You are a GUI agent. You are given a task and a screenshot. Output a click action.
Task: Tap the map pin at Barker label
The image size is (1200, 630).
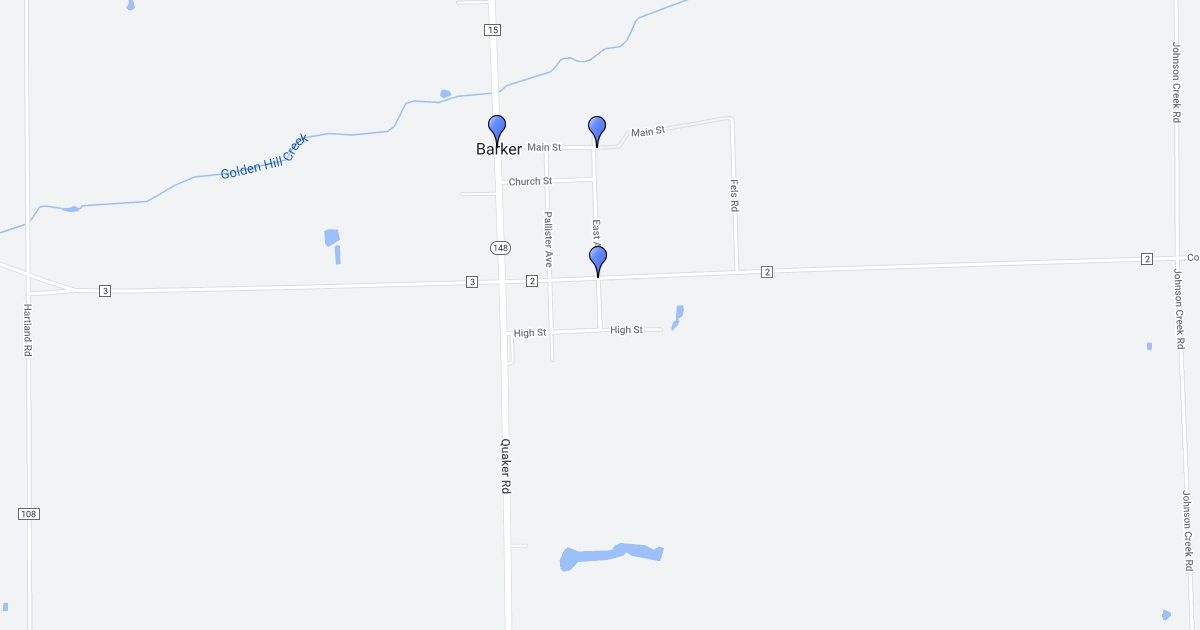[496, 128]
